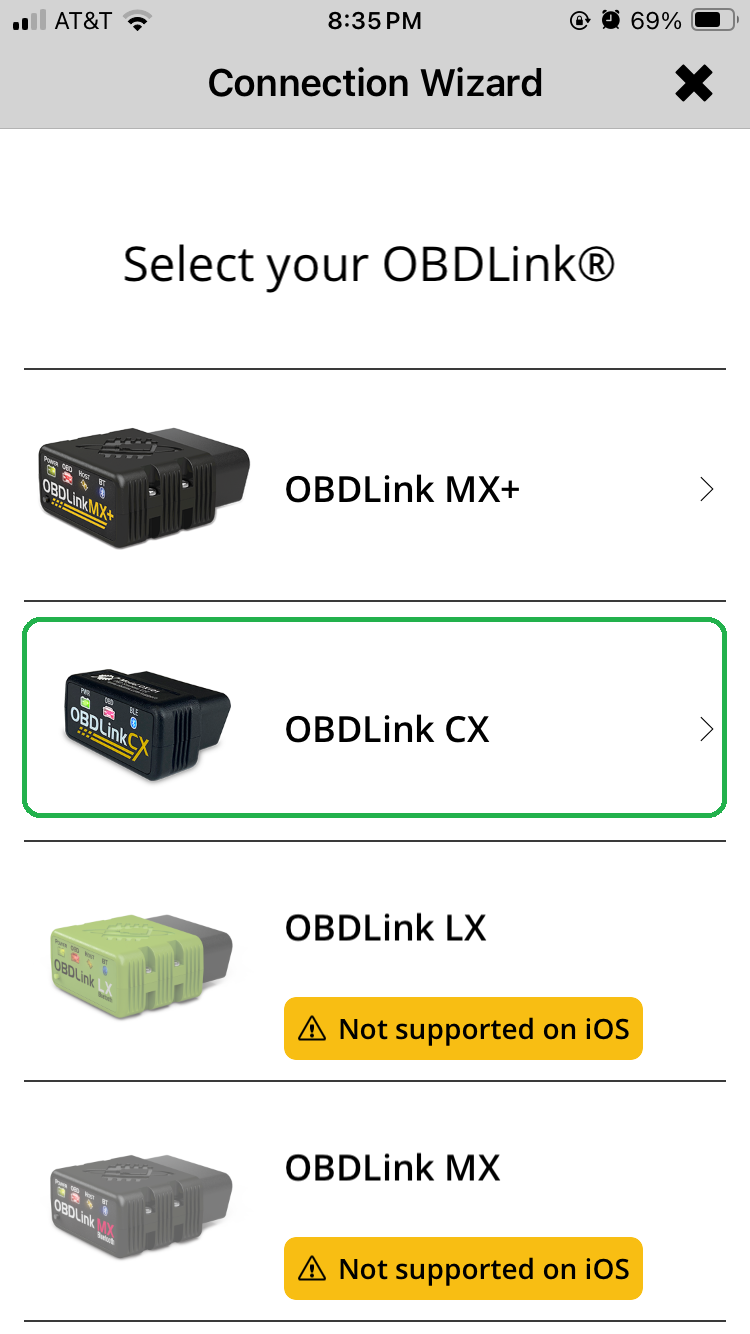Image resolution: width=750 pixels, height=1334 pixels.
Task: Expand OBDLink MX+ via its chevron
Action: tap(707, 489)
